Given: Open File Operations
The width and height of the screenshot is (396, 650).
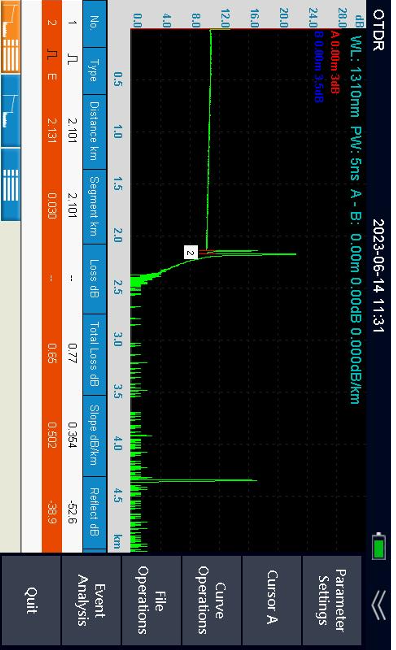Looking at the screenshot, I should click(151, 599).
